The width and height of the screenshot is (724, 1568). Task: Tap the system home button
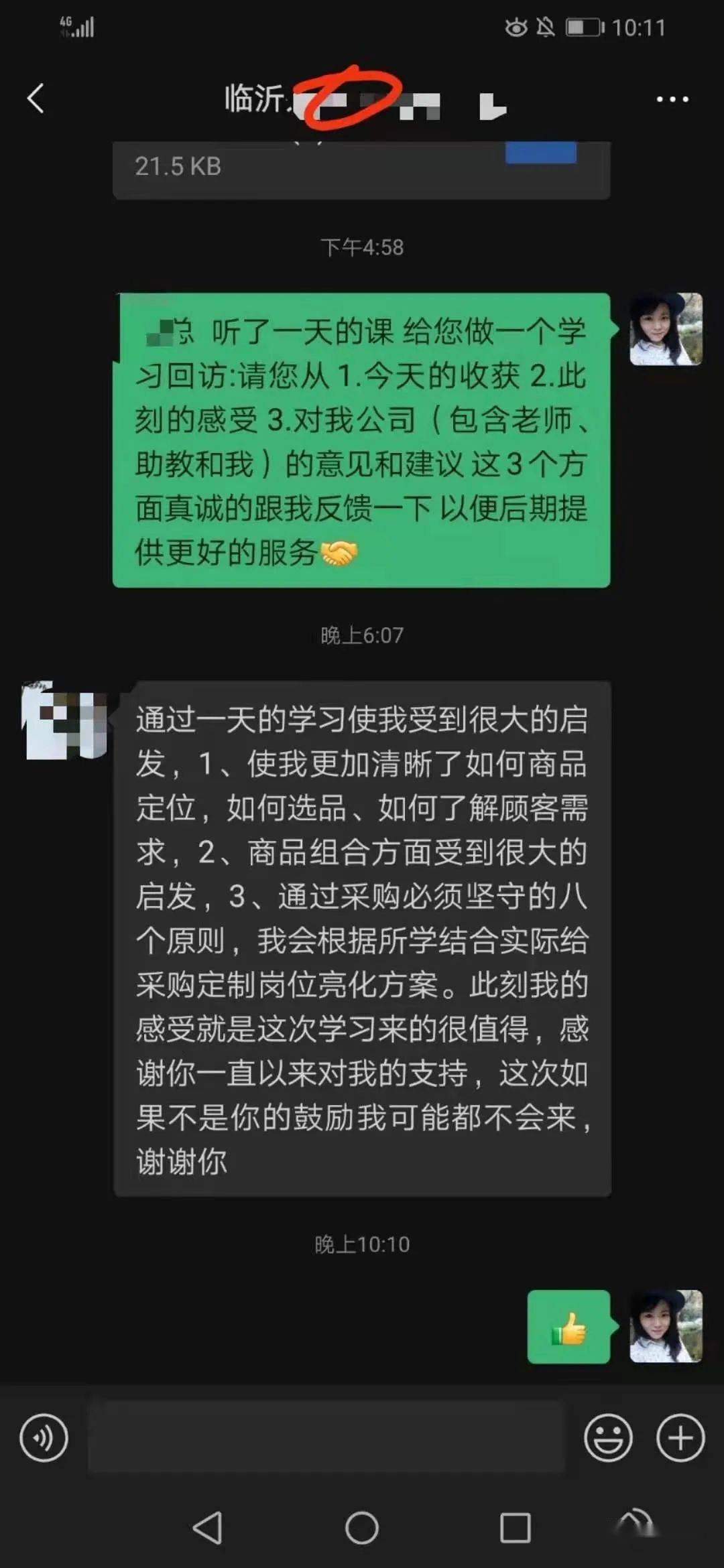[362, 1528]
